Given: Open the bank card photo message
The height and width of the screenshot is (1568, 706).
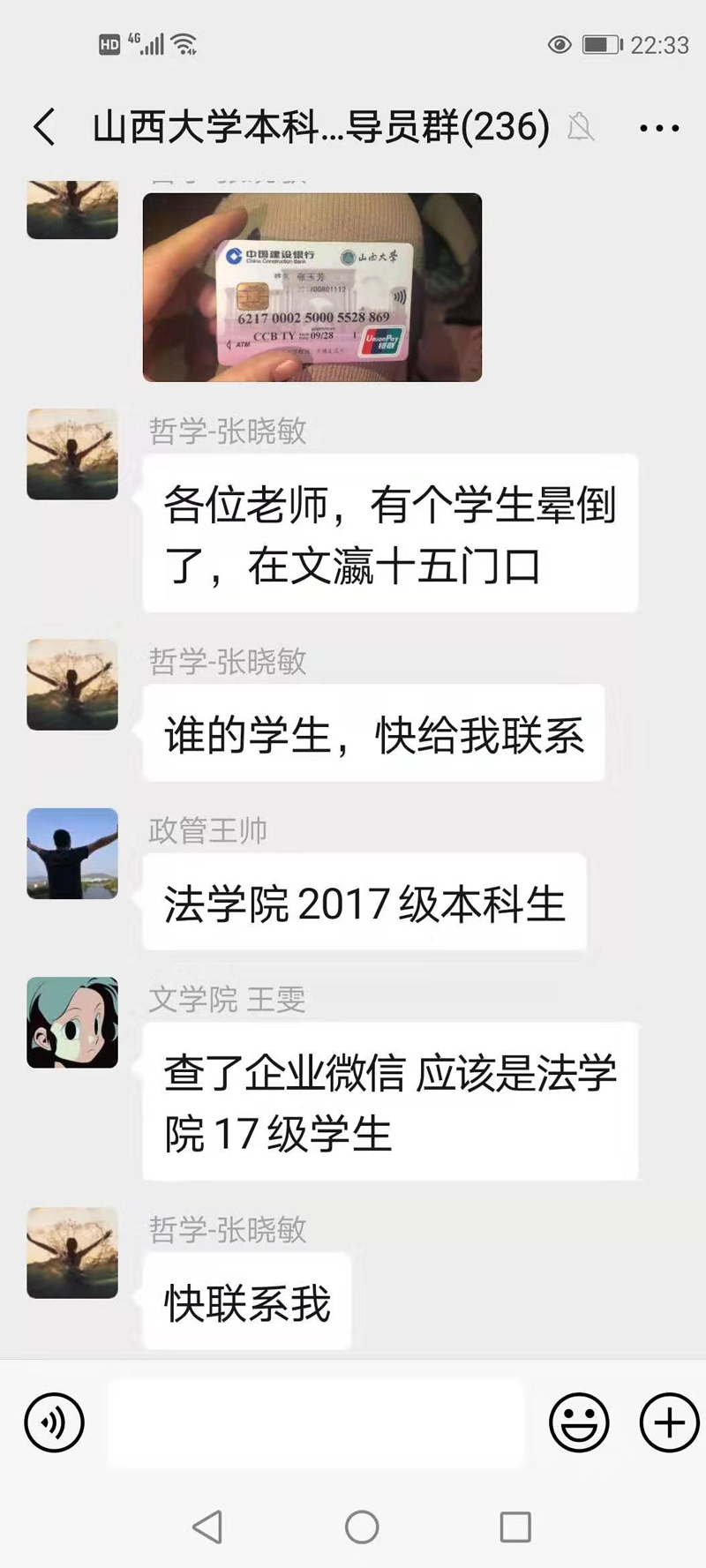Looking at the screenshot, I should pos(312,288).
